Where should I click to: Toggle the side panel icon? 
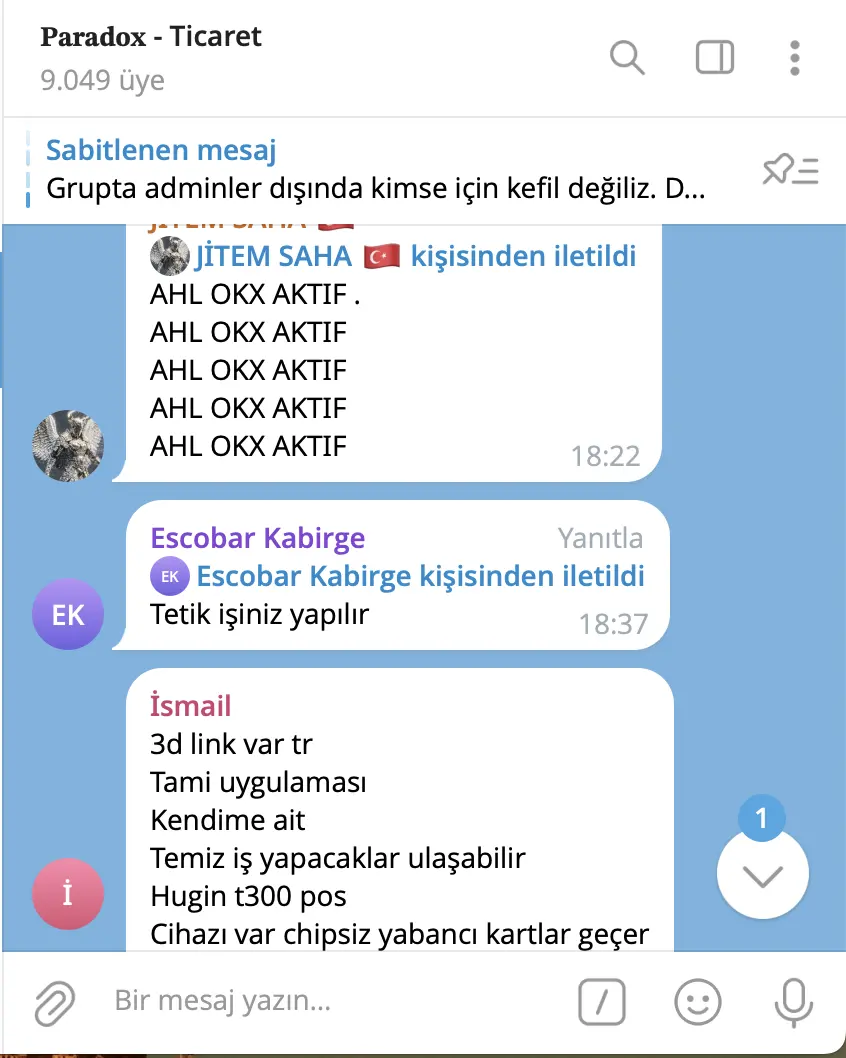(714, 58)
